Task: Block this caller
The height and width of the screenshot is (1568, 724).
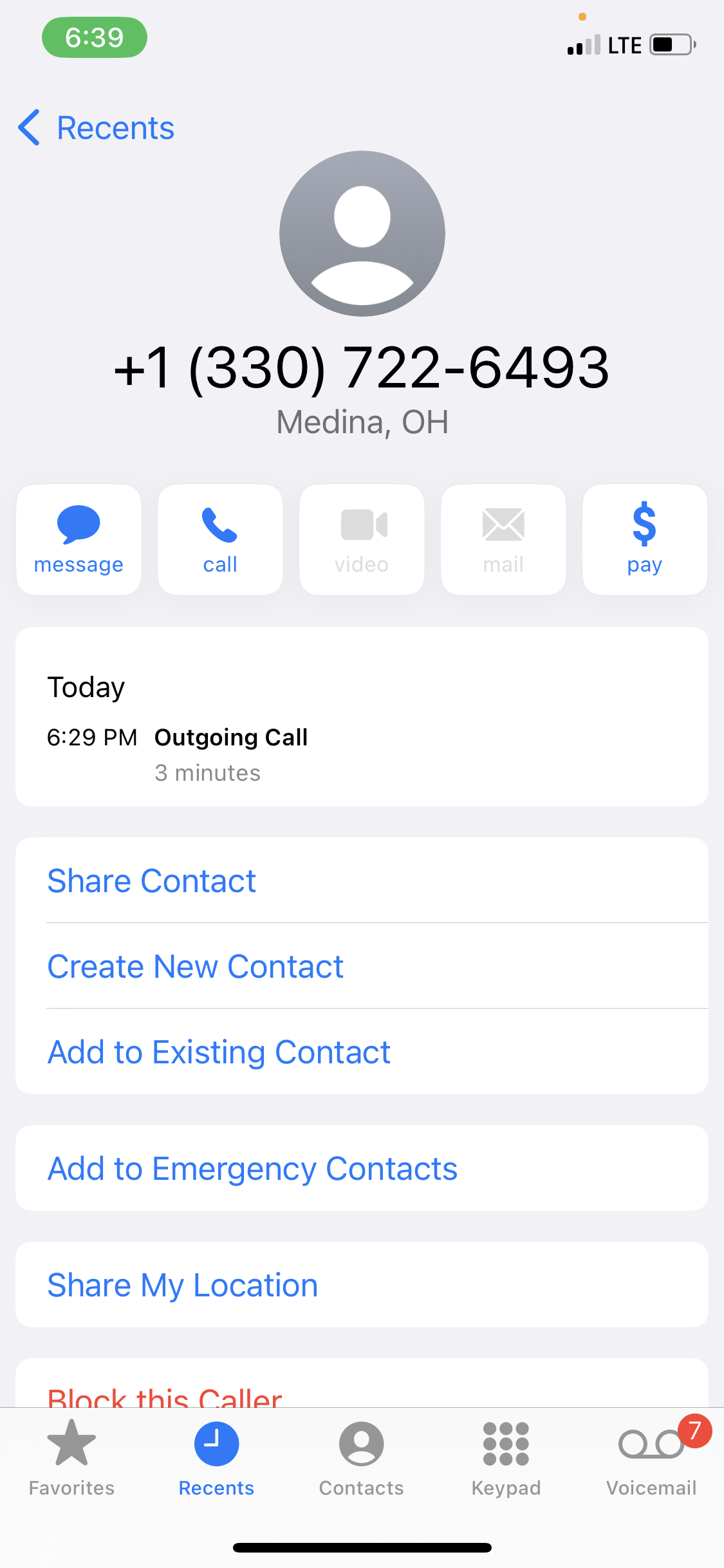Action: [x=165, y=1395]
